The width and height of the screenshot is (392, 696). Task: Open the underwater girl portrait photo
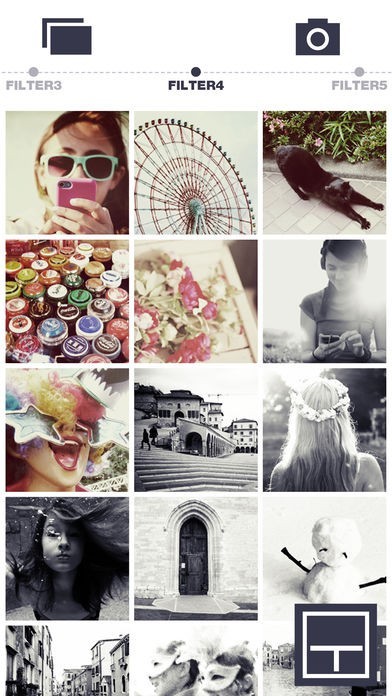pyautogui.click(x=67, y=558)
